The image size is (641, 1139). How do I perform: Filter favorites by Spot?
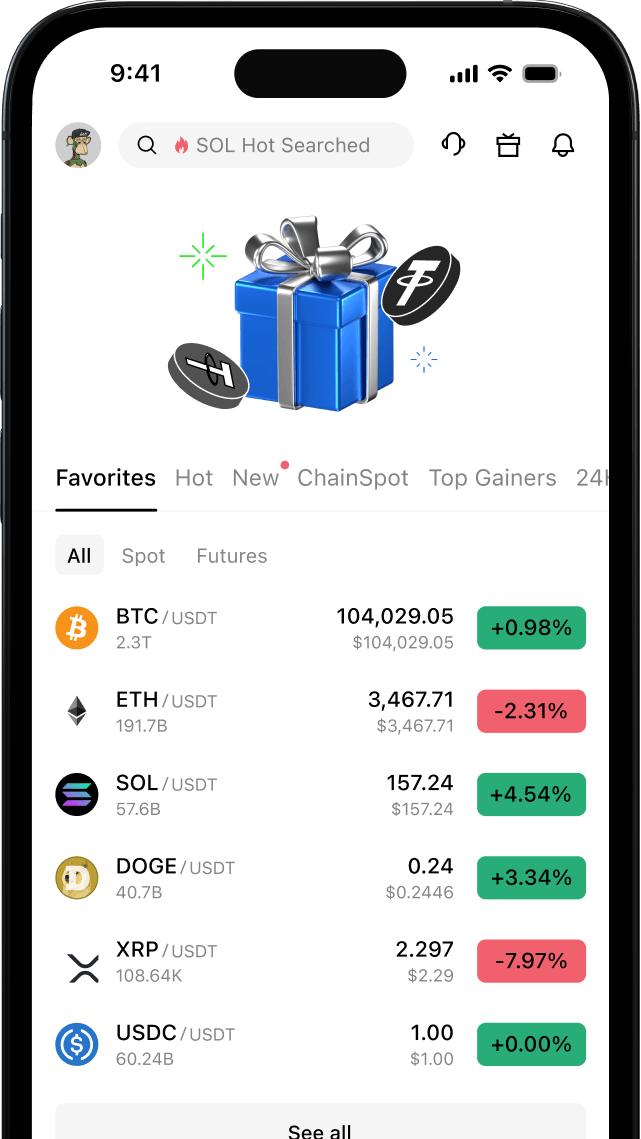point(143,556)
